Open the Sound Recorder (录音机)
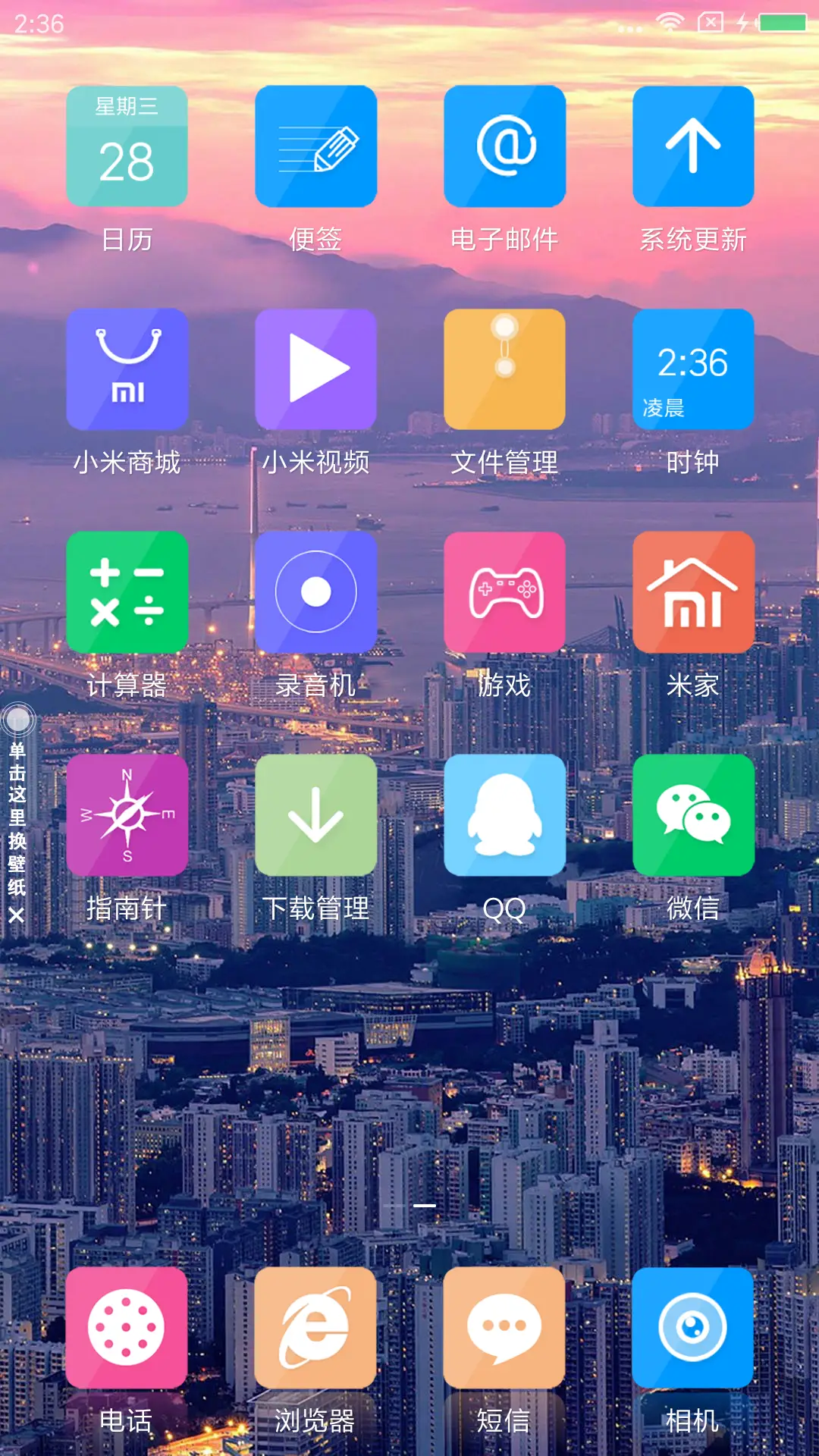The height and width of the screenshot is (1456, 819). [315, 592]
